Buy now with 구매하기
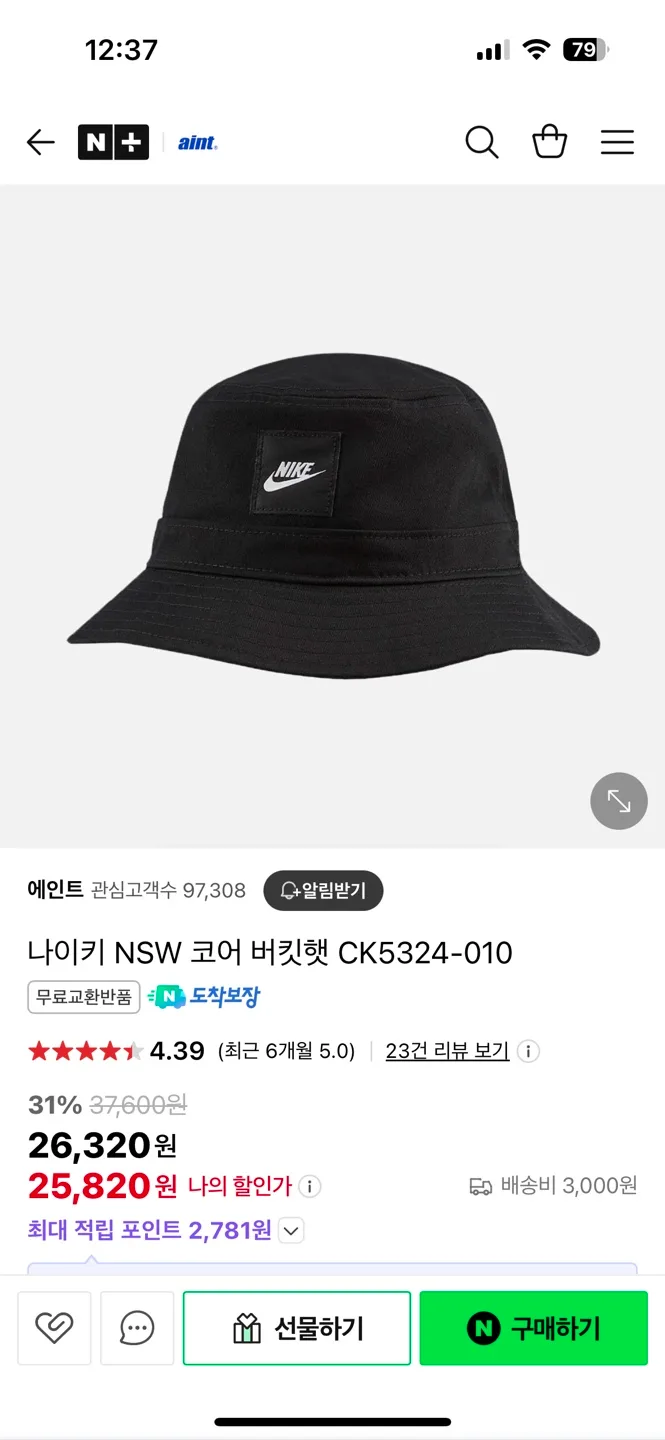The height and width of the screenshot is (1440, 665). [533, 1328]
